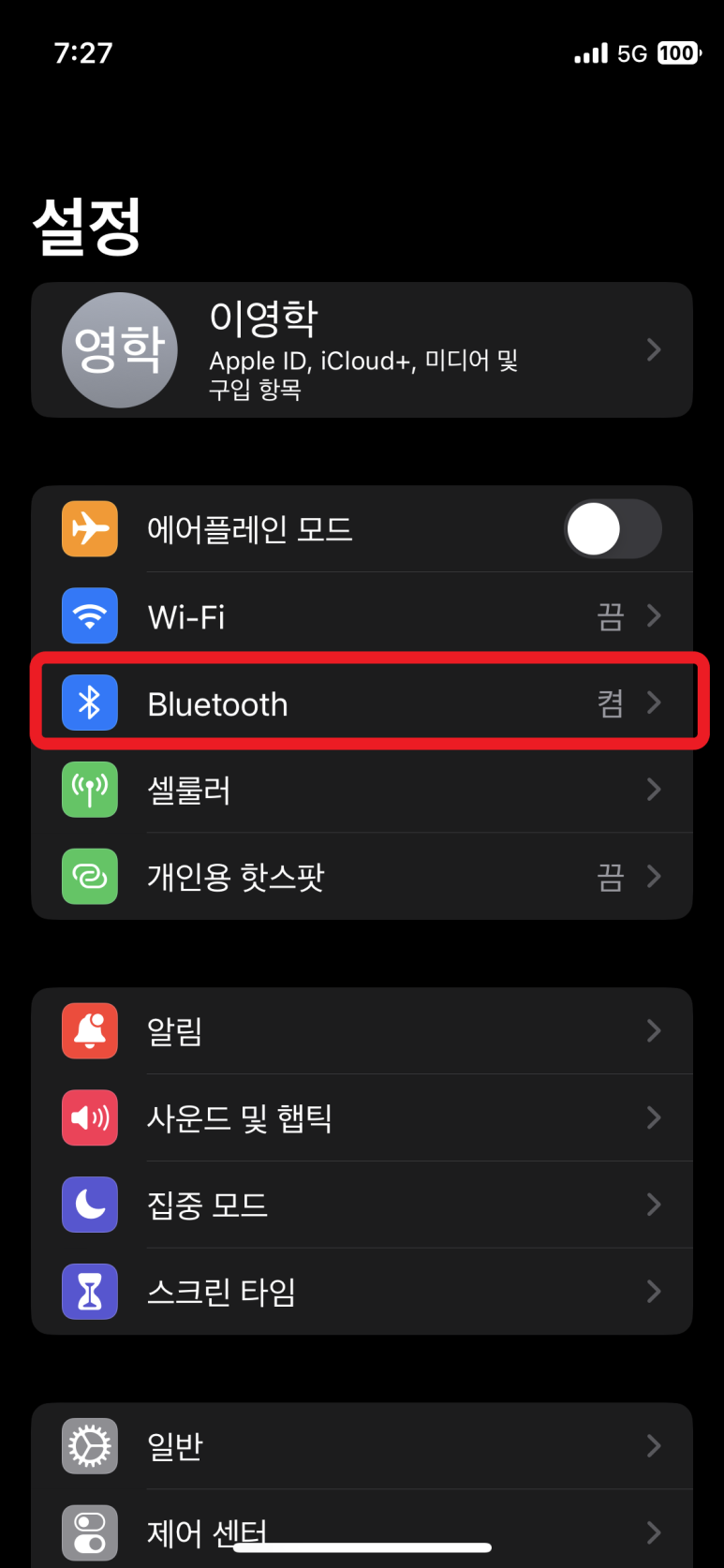The image size is (724, 1568).
Task: Open 개인용 핫스팟 settings
Action: click(x=362, y=877)
